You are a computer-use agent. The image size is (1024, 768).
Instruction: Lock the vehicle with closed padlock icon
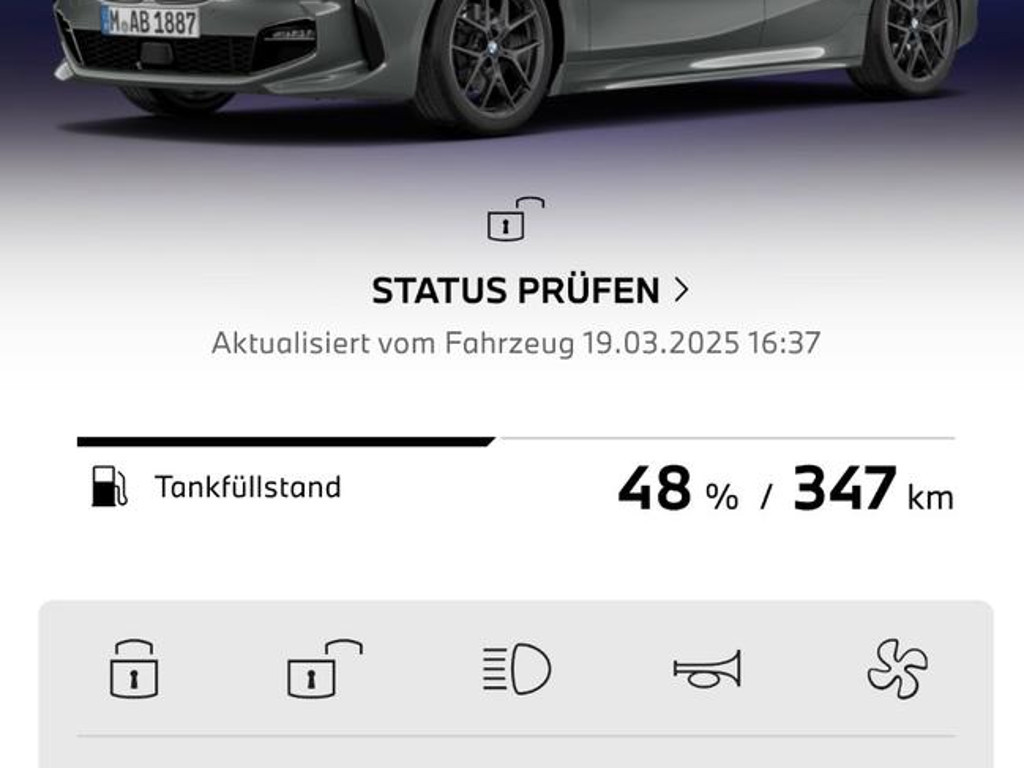(134, 669)
